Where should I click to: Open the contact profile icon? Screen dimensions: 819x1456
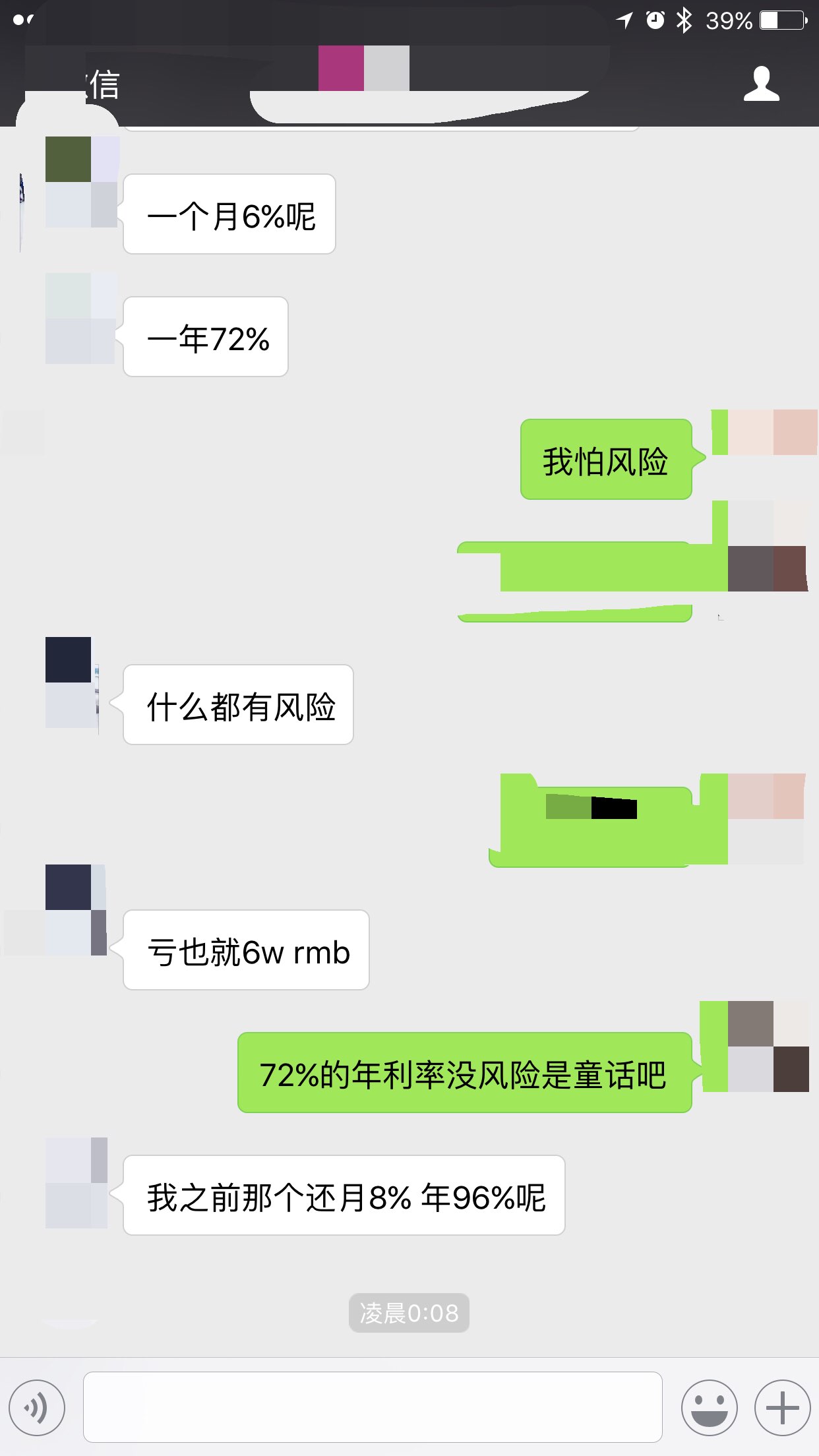pyautogui.click(x=761, y=84)
